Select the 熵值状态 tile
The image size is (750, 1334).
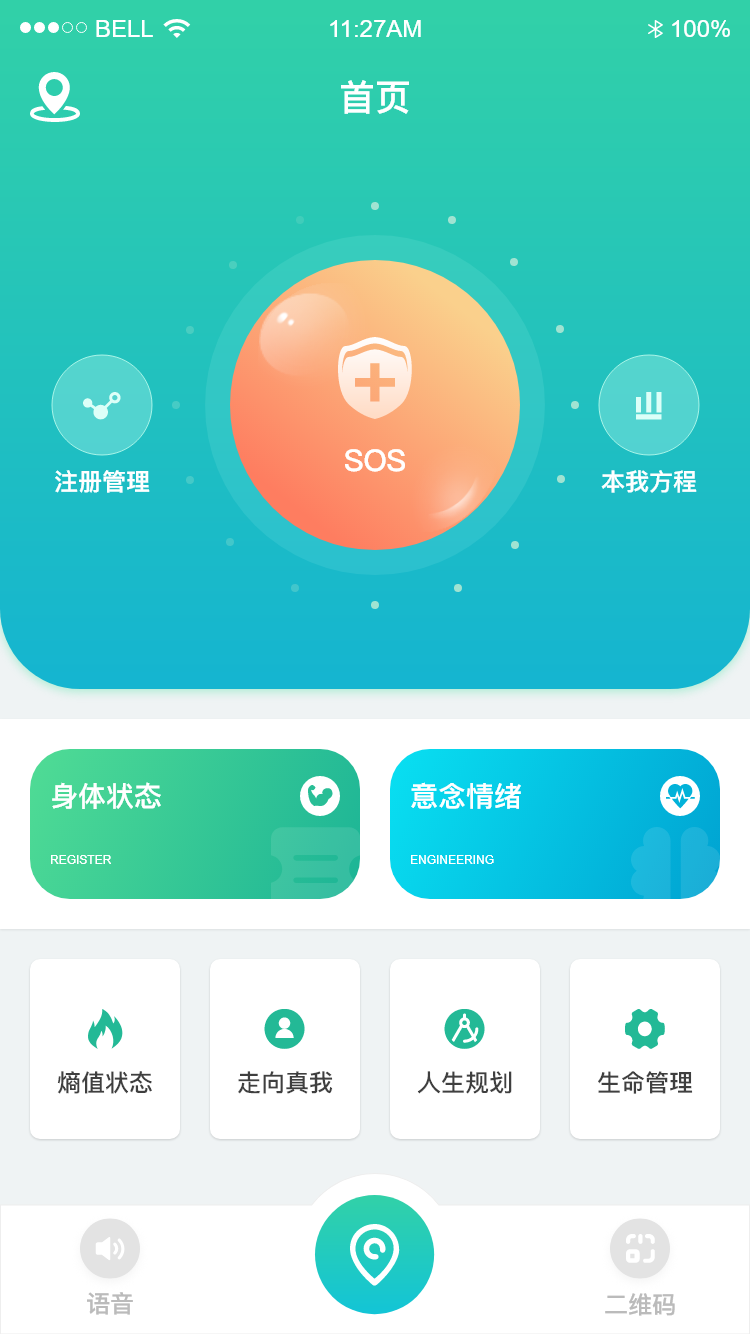[x=105, y=1049]
